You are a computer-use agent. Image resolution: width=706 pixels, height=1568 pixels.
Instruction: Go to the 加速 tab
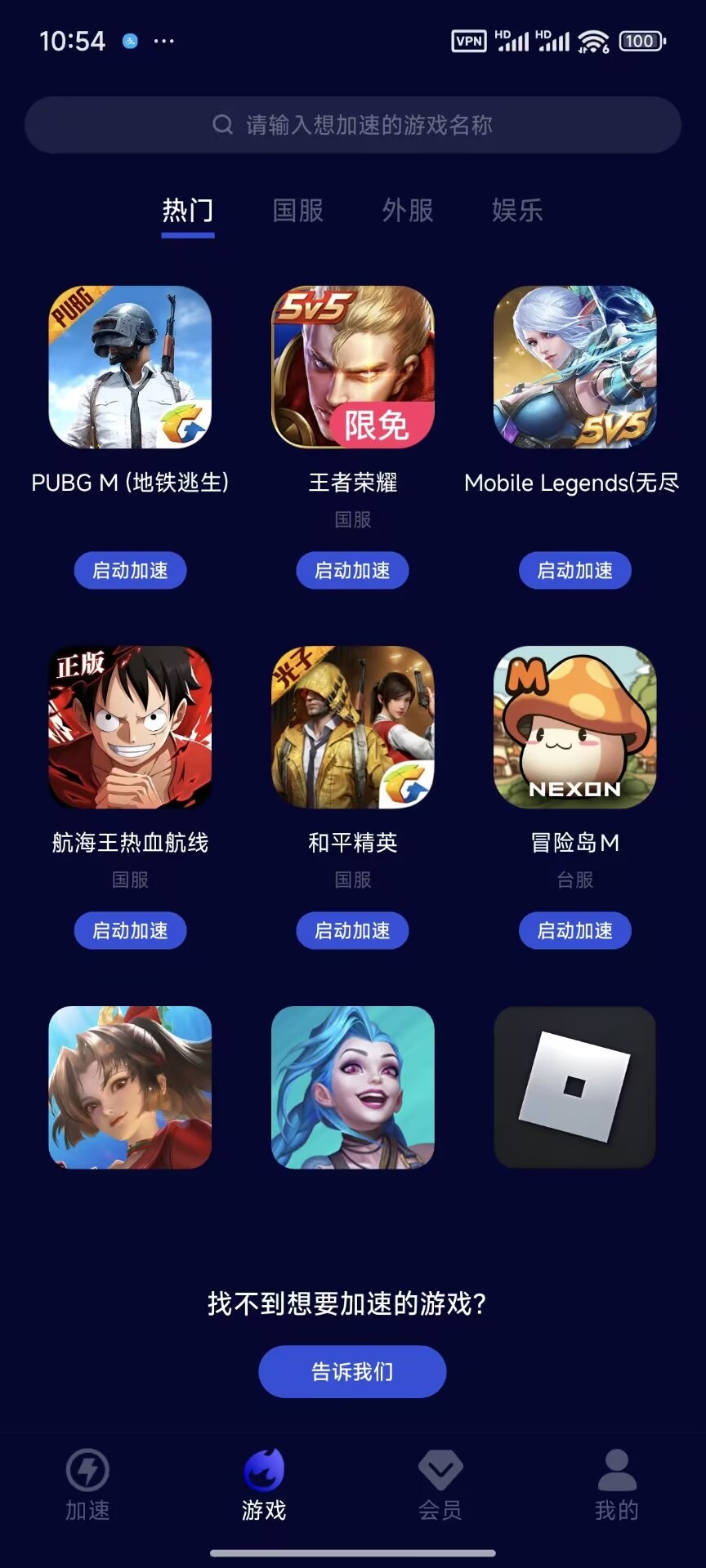87,1485
